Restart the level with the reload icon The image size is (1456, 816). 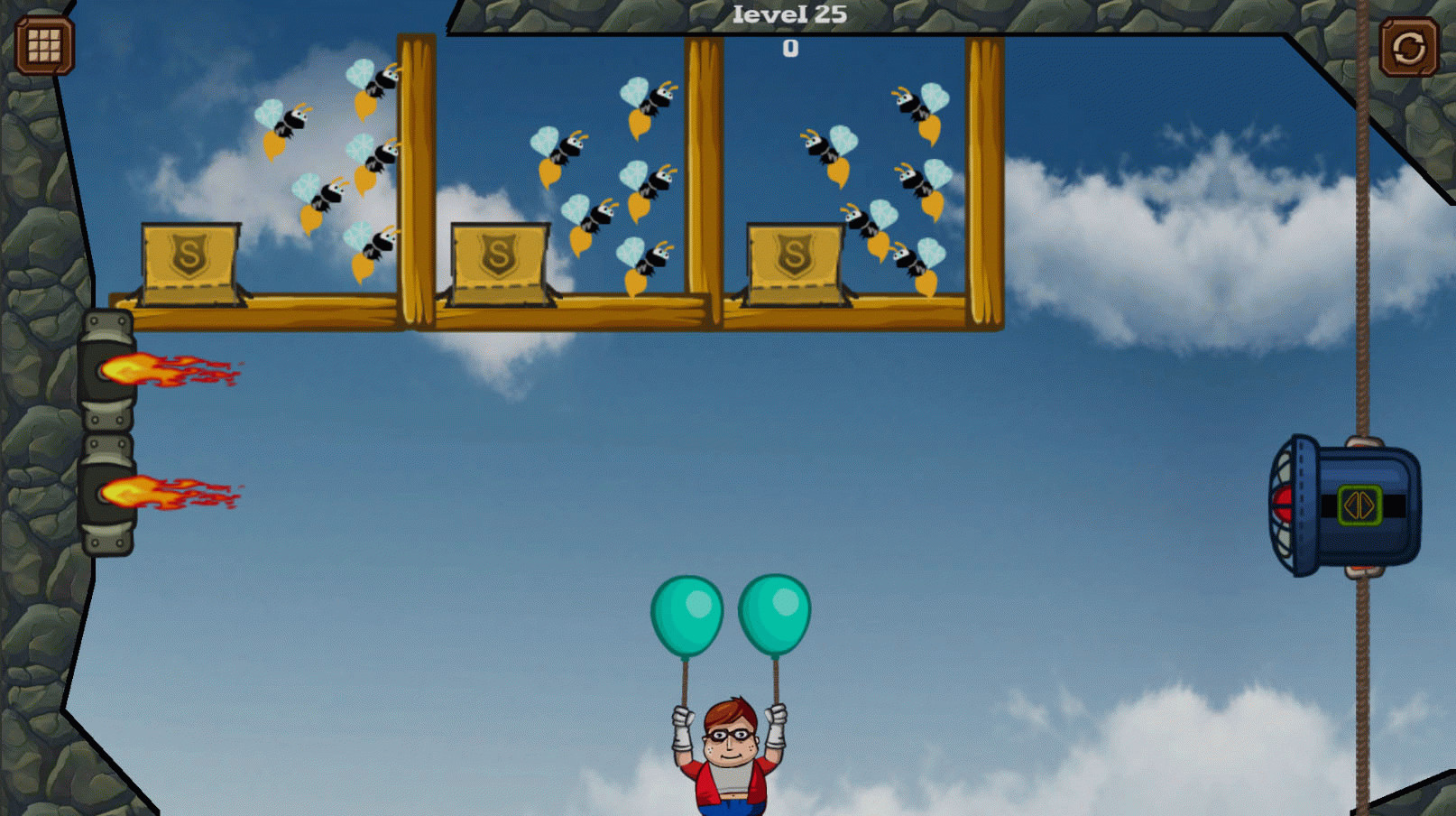pos(1409,47)
